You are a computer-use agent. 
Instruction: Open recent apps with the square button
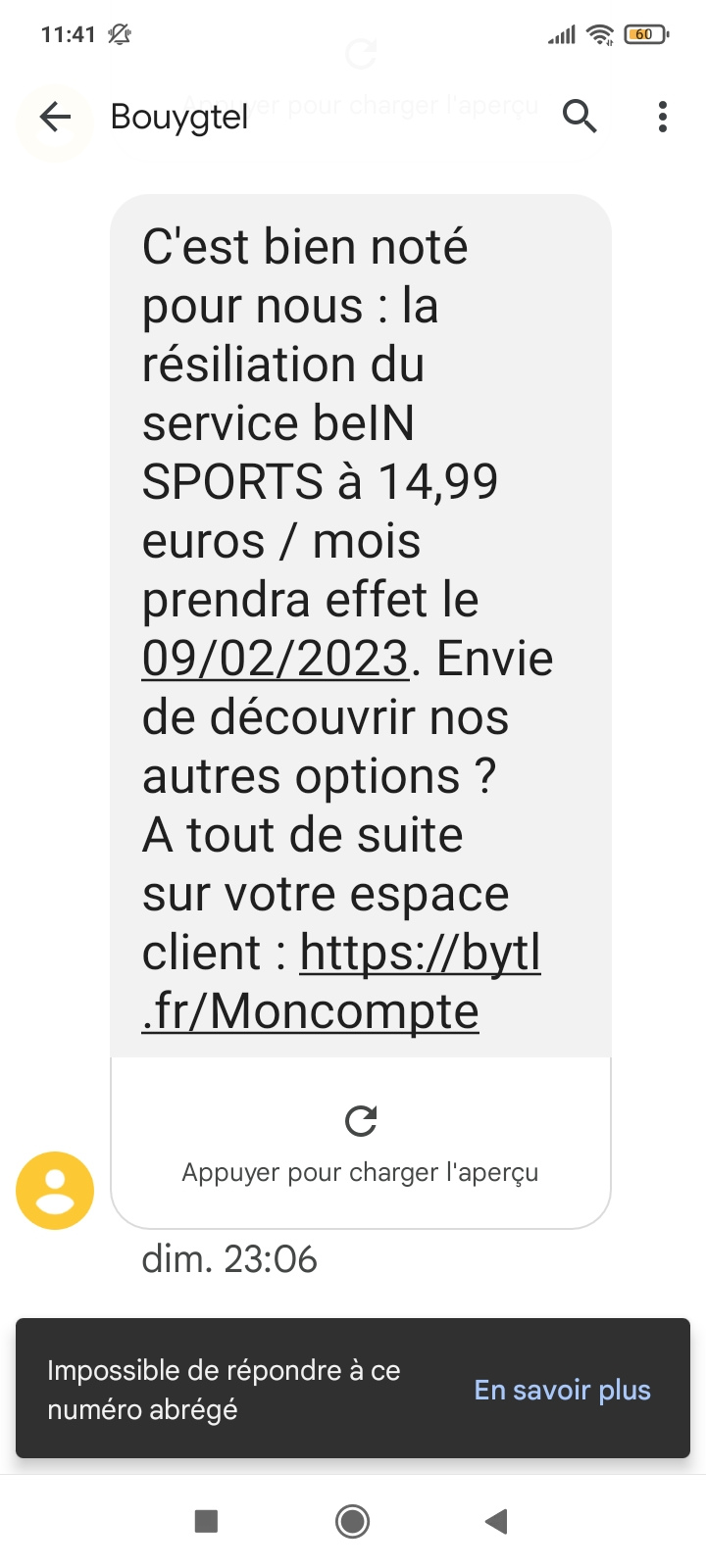pyautogui.click(x=206, y=1521)
